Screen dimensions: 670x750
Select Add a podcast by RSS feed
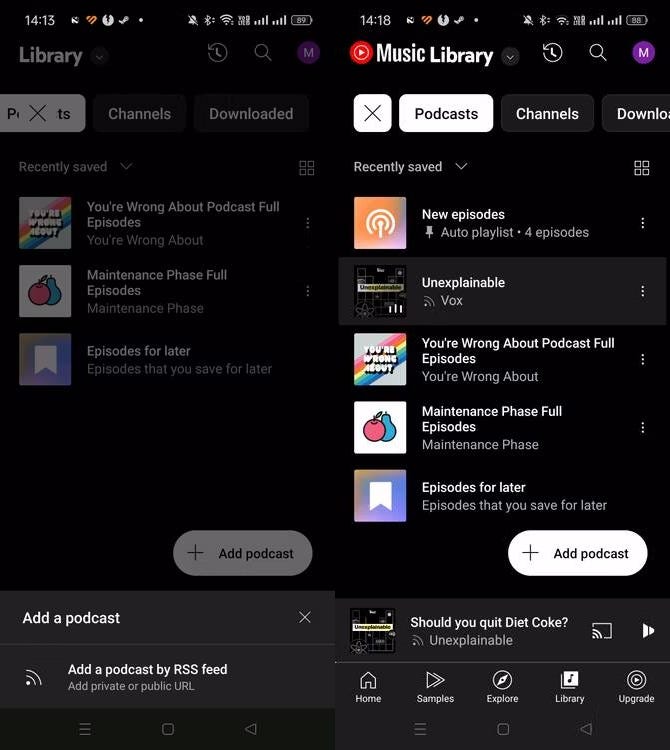(x=167, y=677)
